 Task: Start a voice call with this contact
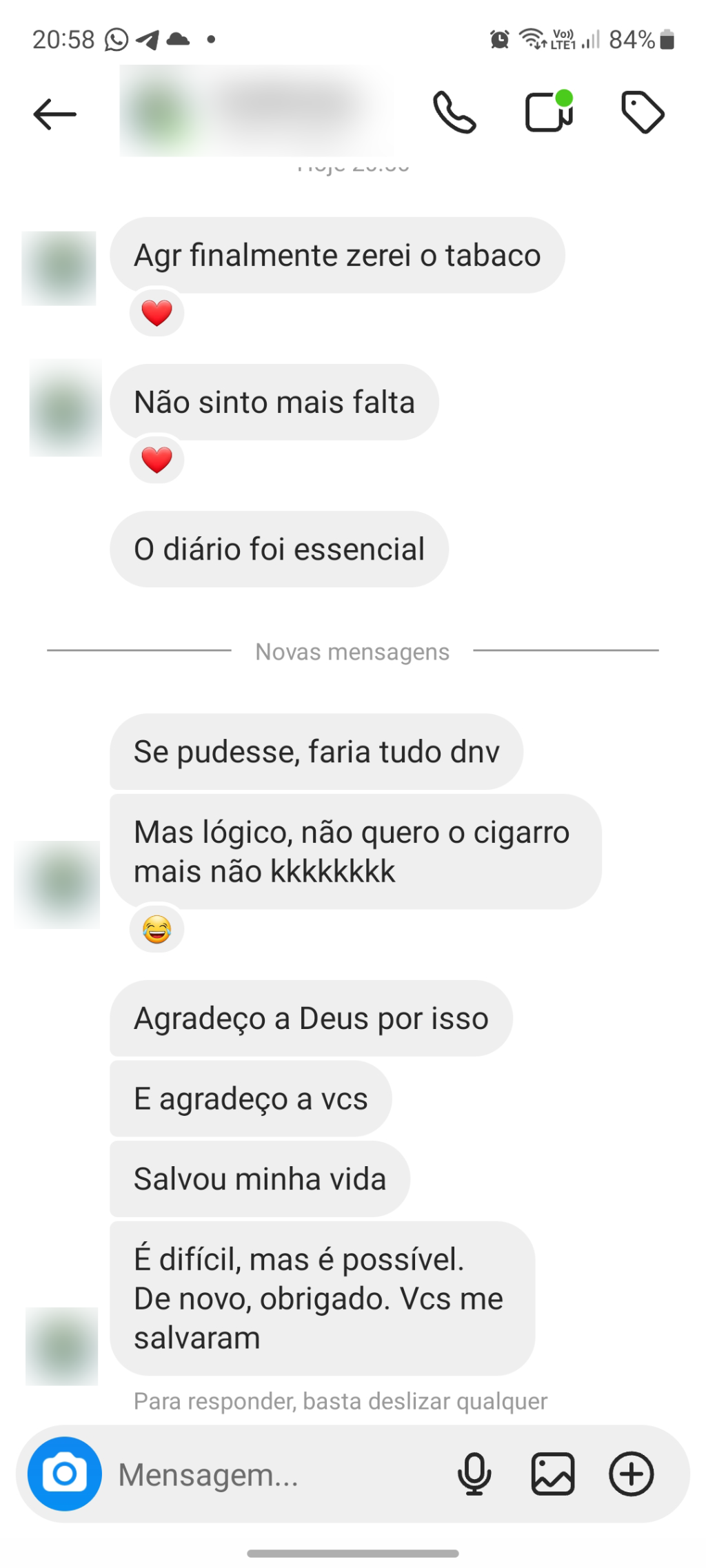(x=454, y=112)
